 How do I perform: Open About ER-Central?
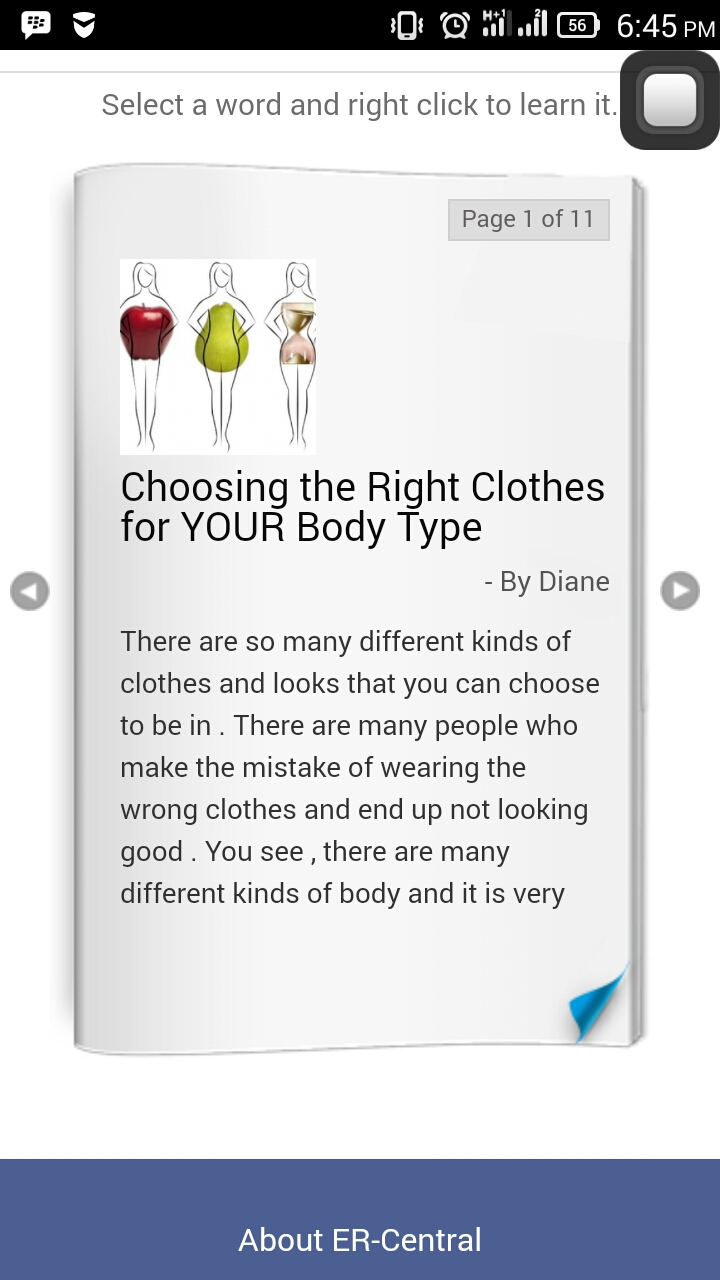tap(360, 1240)
